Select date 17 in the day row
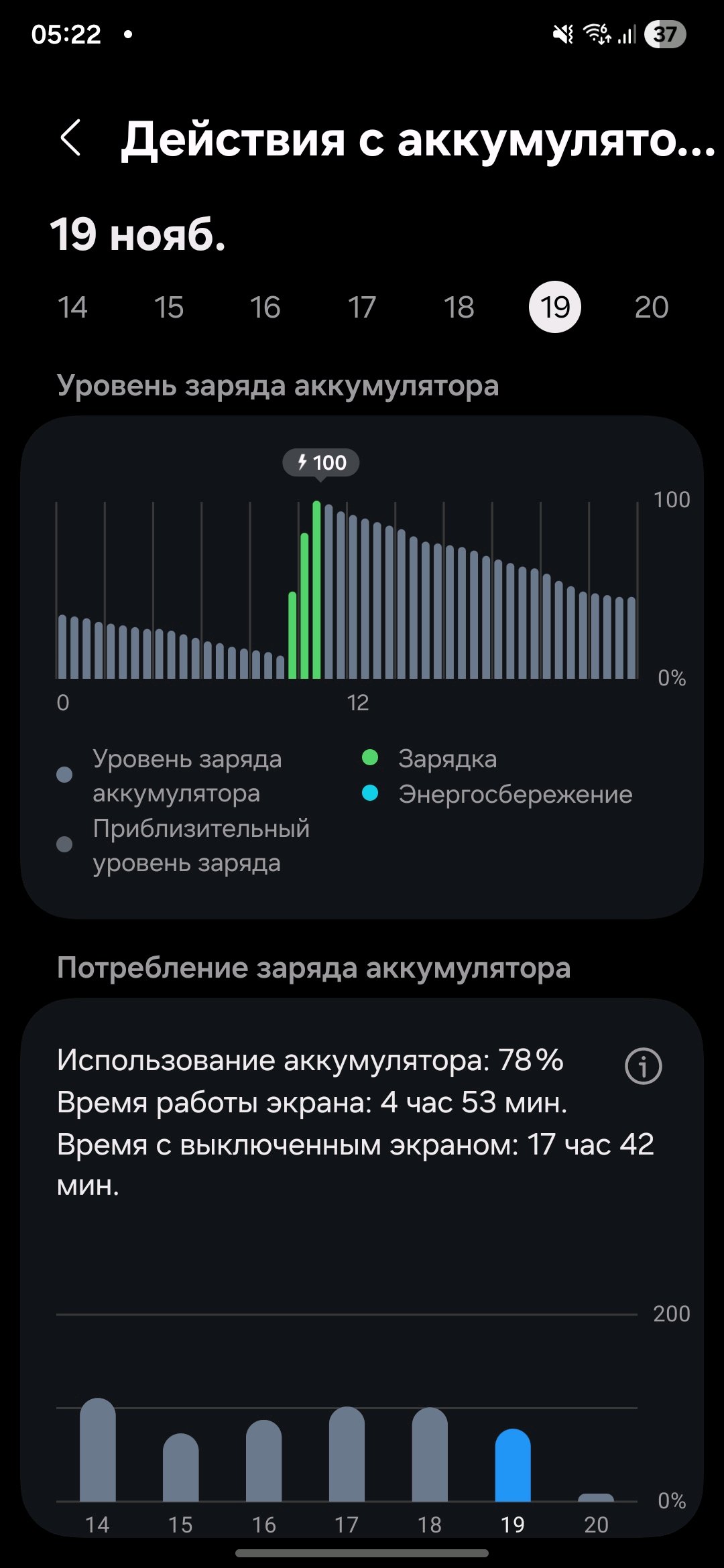This screenshot has height=1568, width=724. point(361,308)
